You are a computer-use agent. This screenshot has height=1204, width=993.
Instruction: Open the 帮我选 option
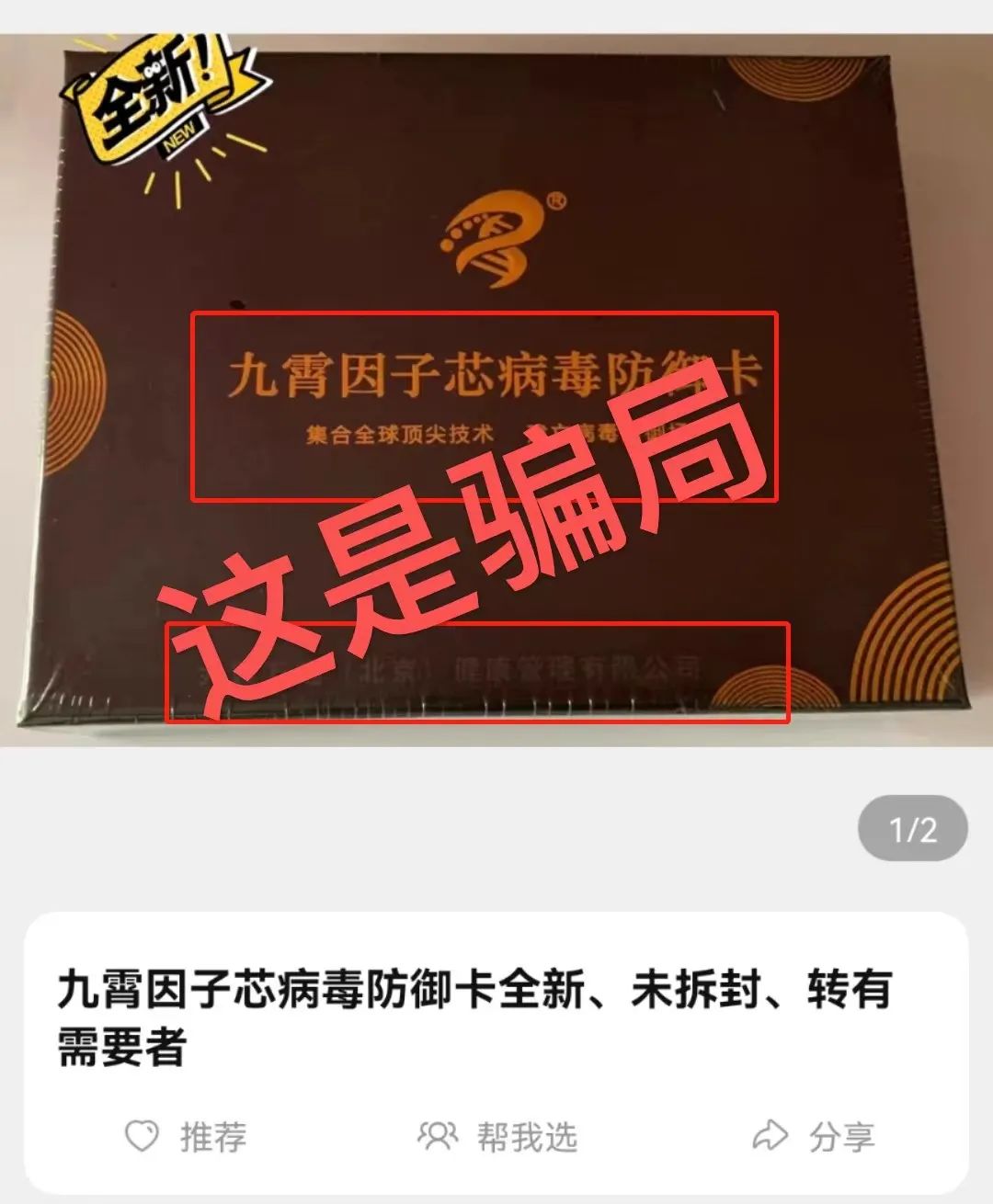497,1137
